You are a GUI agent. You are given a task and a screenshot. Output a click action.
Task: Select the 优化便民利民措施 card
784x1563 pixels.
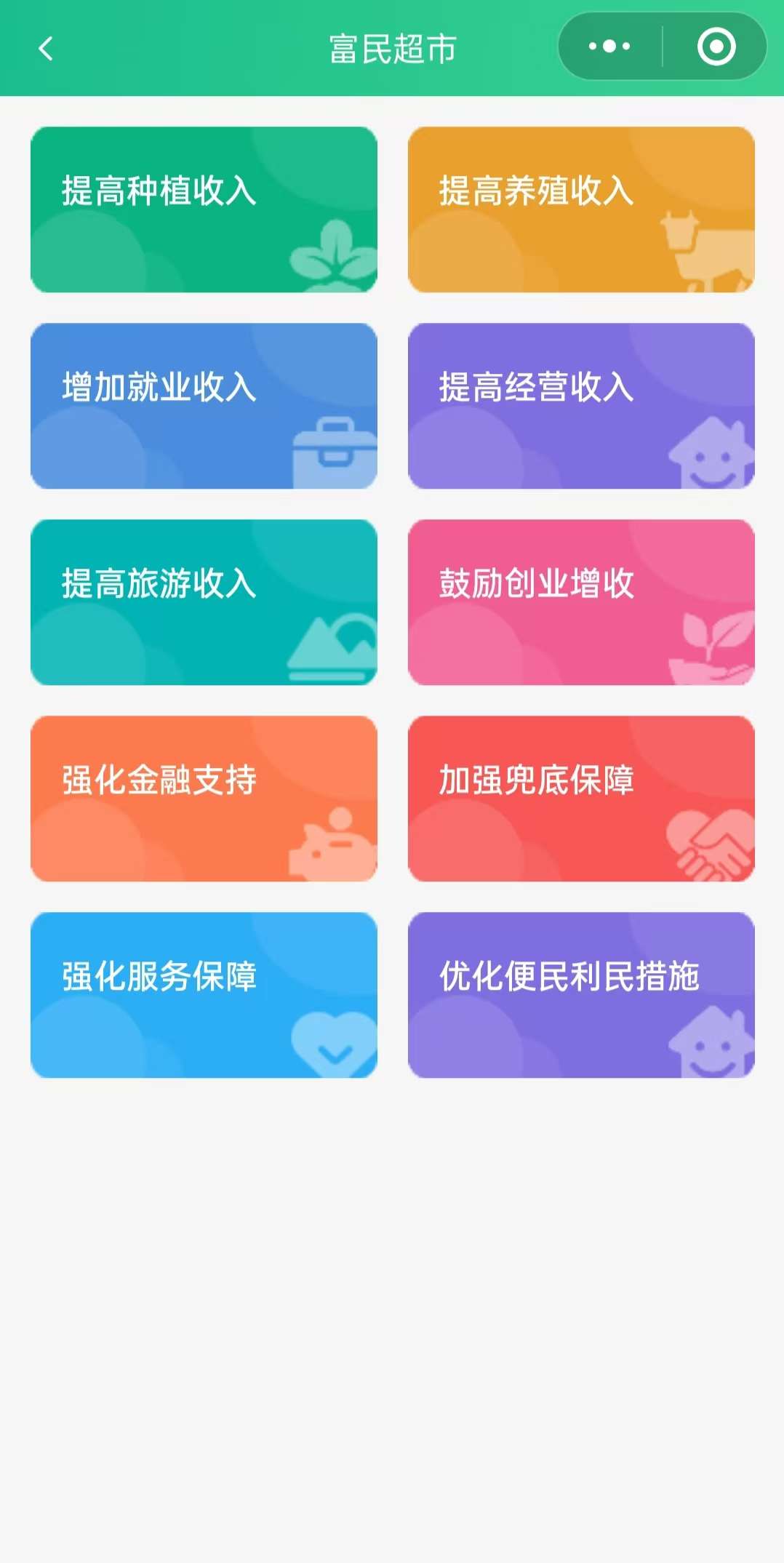[x=580, y=995]
